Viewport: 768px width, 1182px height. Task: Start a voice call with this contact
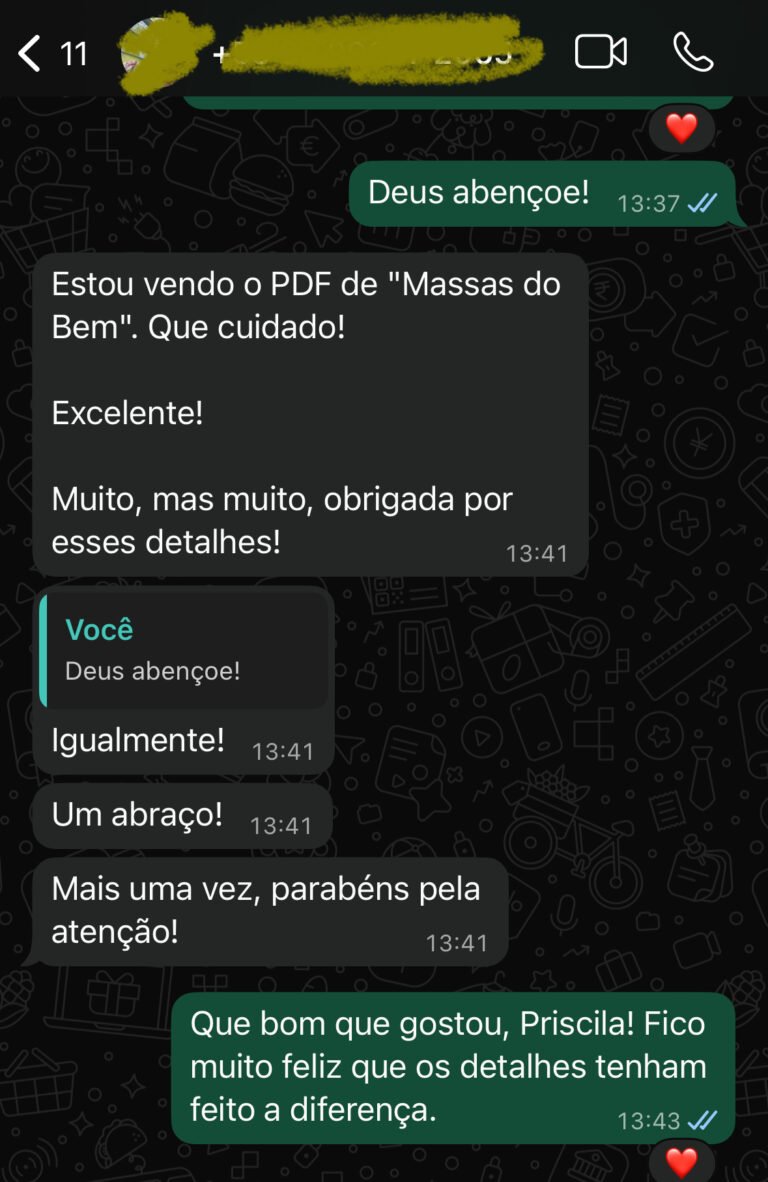[693, 52]
